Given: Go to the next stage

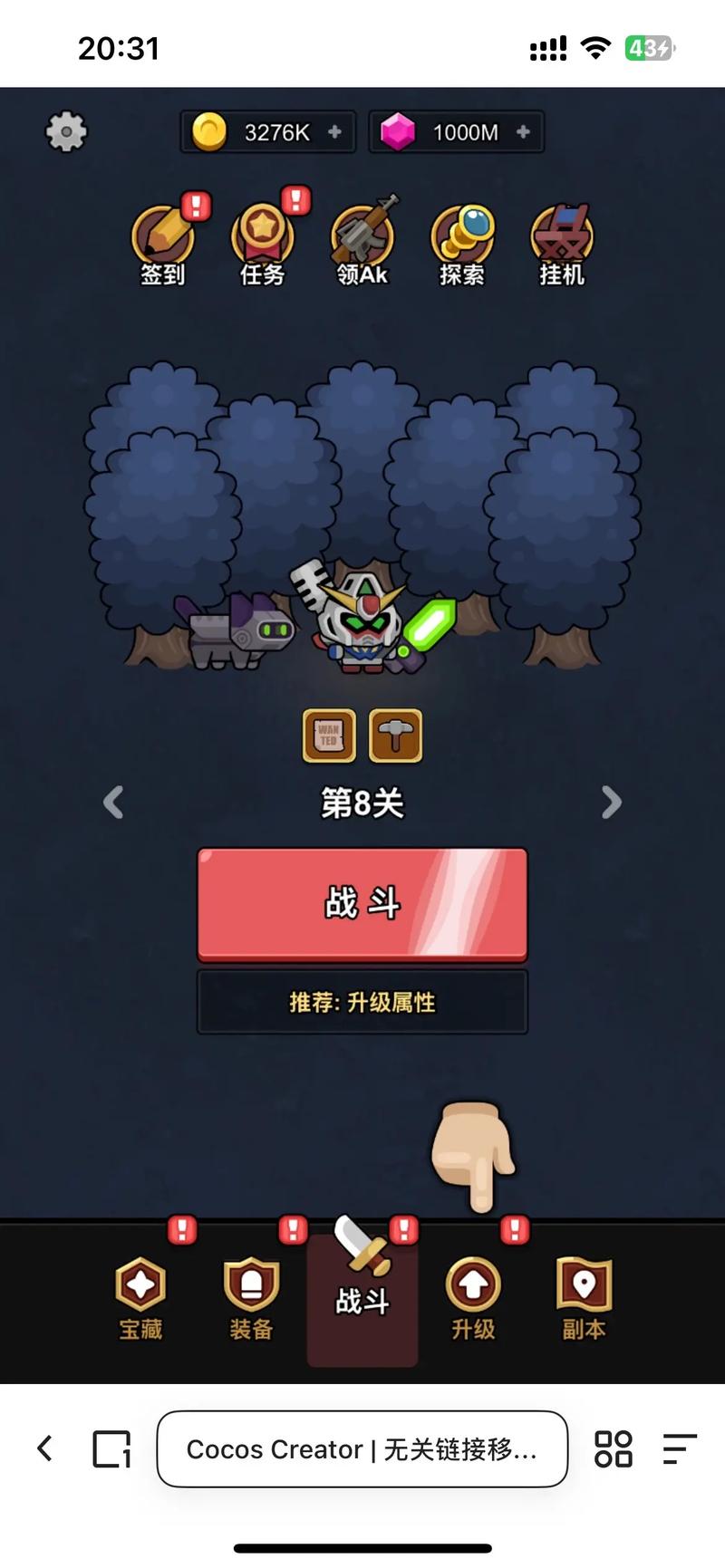Looking at the screenshot, I should tap(612, 802).
